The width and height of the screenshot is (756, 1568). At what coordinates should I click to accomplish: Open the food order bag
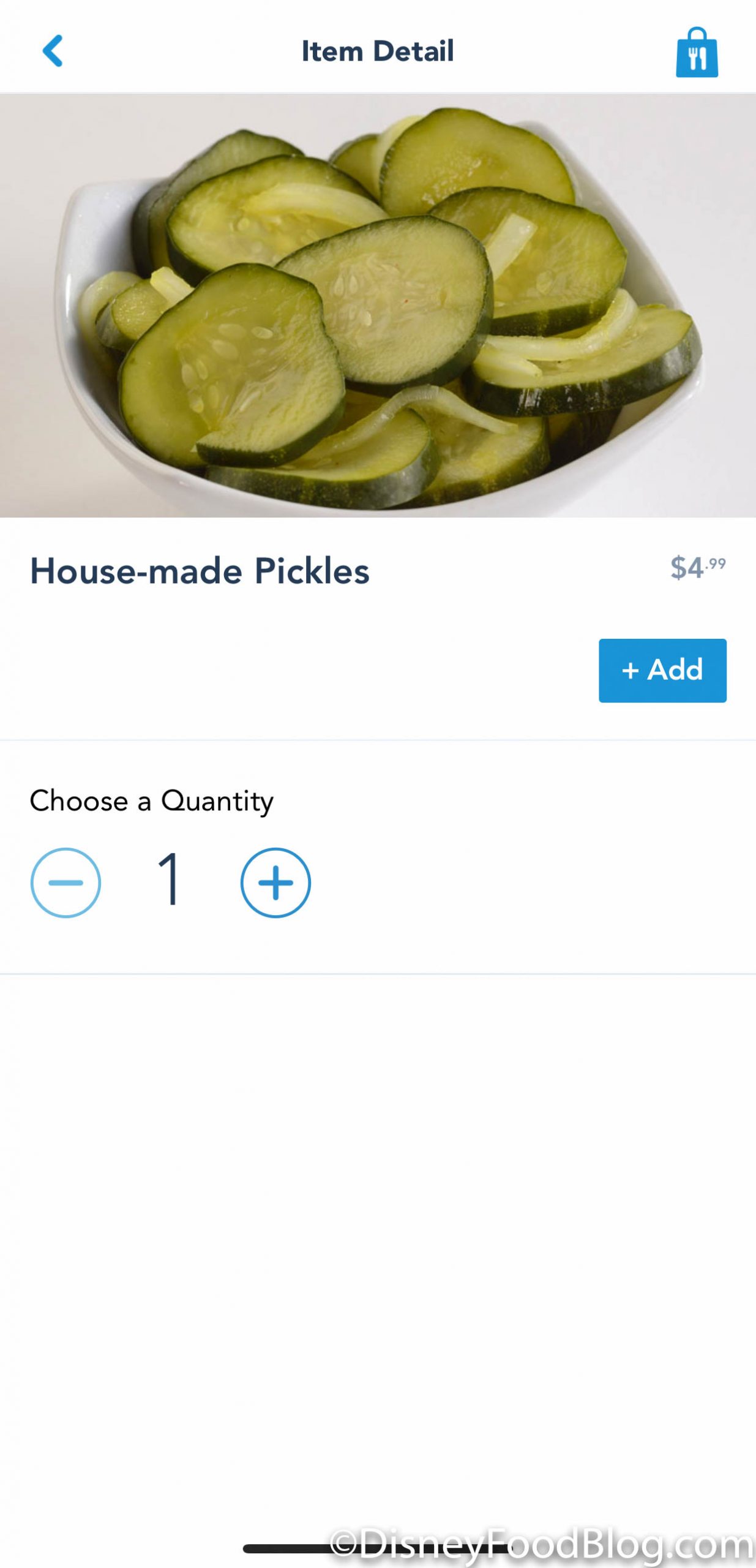[x=696, y=53]
